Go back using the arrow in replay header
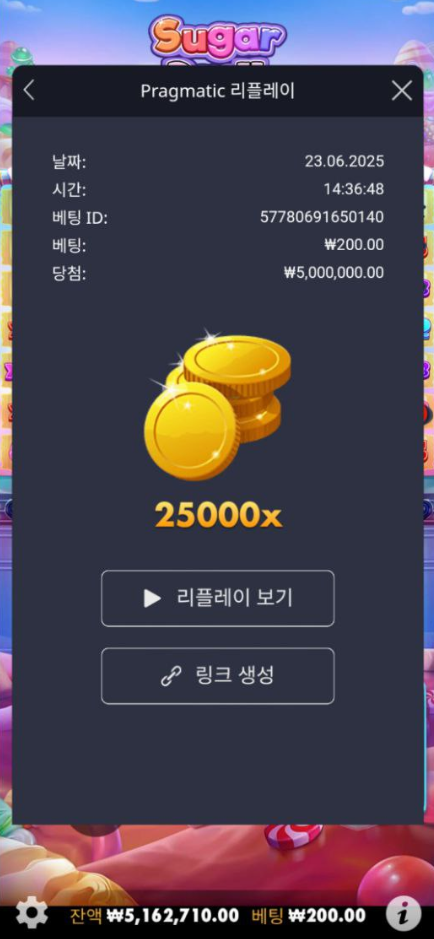This screenshot has width=434, height=939. point(29,90)
